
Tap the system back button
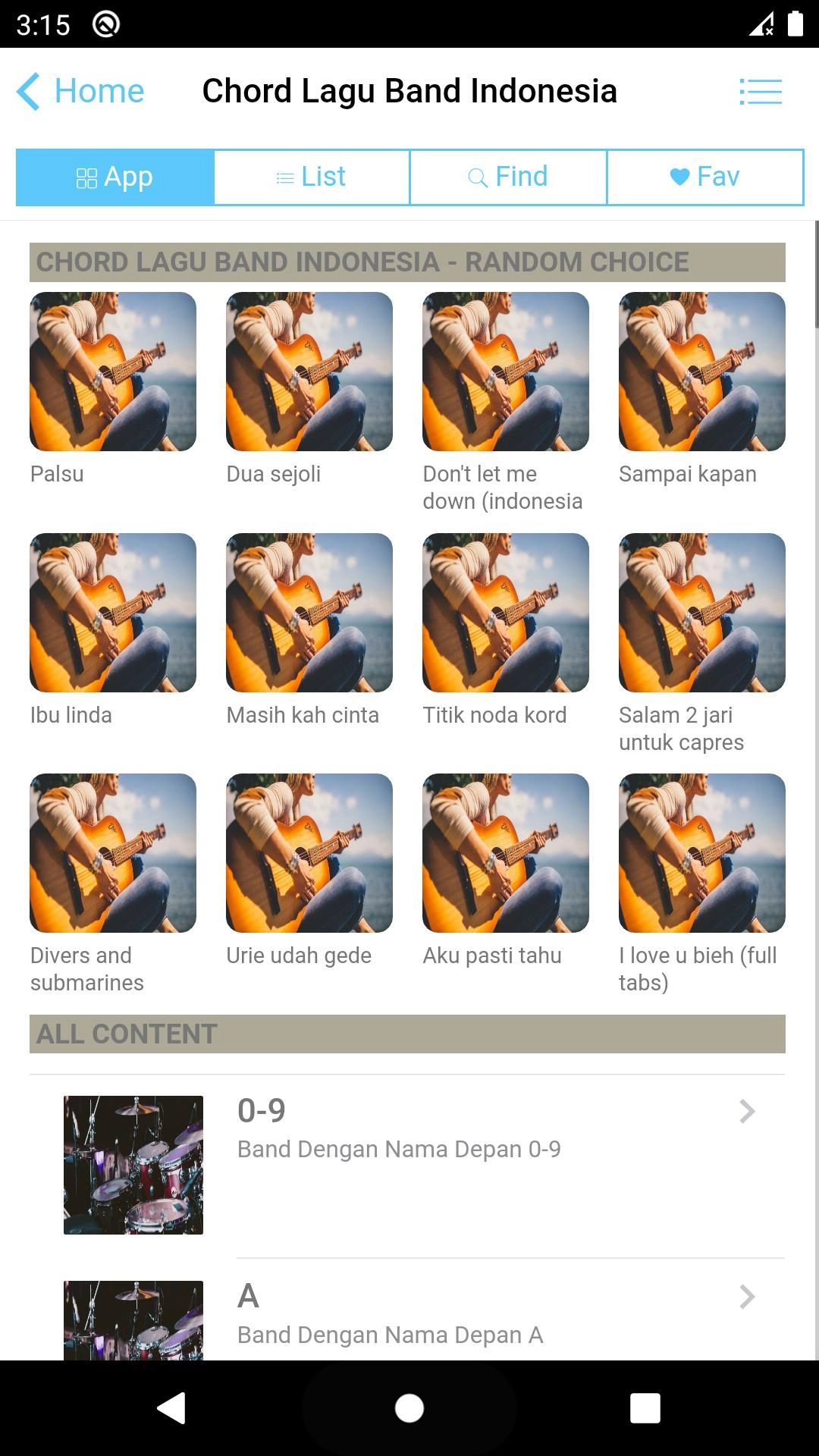click(171, 1408)
